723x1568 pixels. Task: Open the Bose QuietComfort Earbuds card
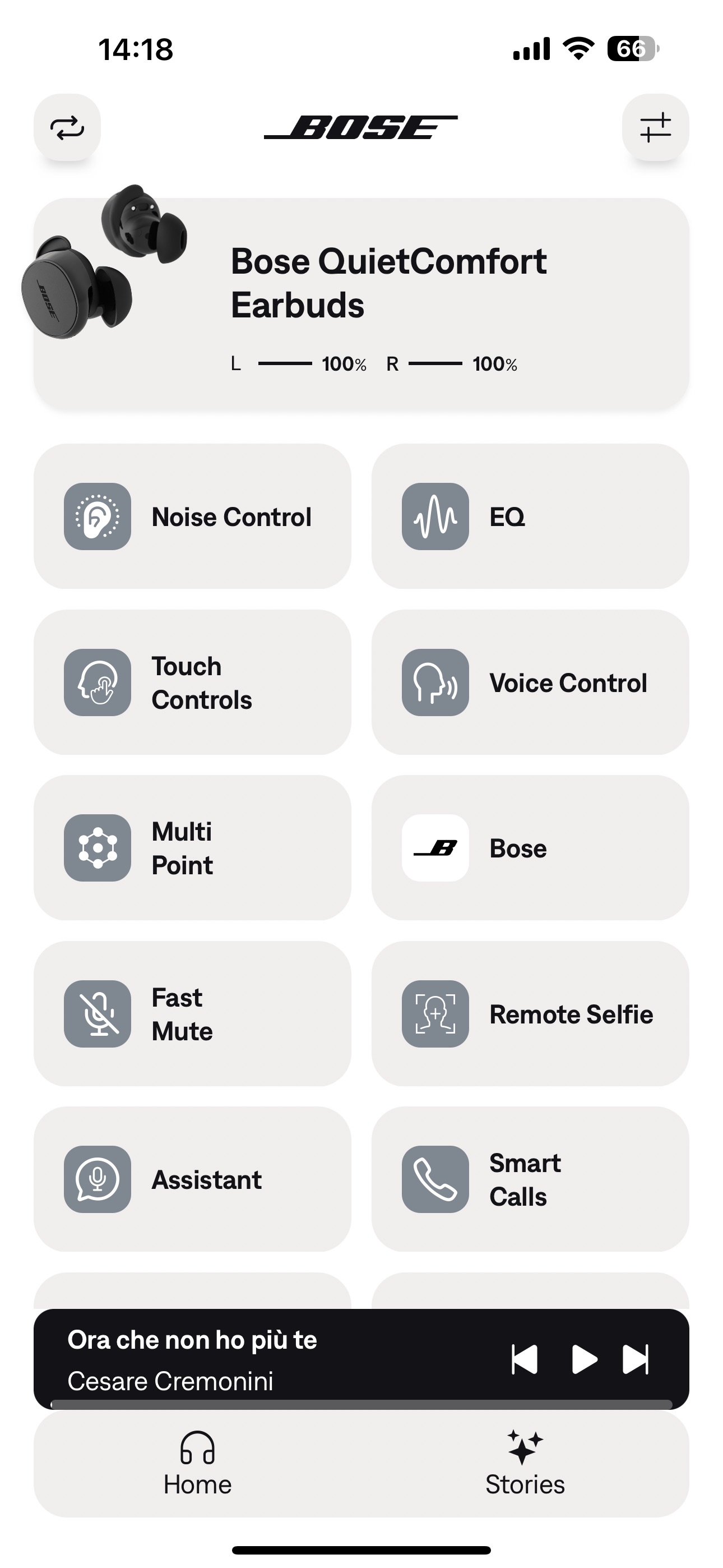361,305
